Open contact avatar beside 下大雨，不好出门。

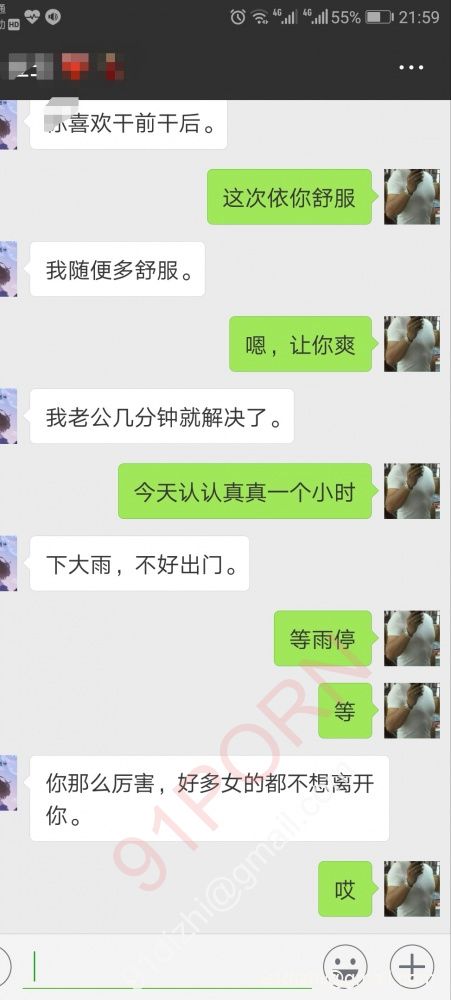[x=8, y=563]
